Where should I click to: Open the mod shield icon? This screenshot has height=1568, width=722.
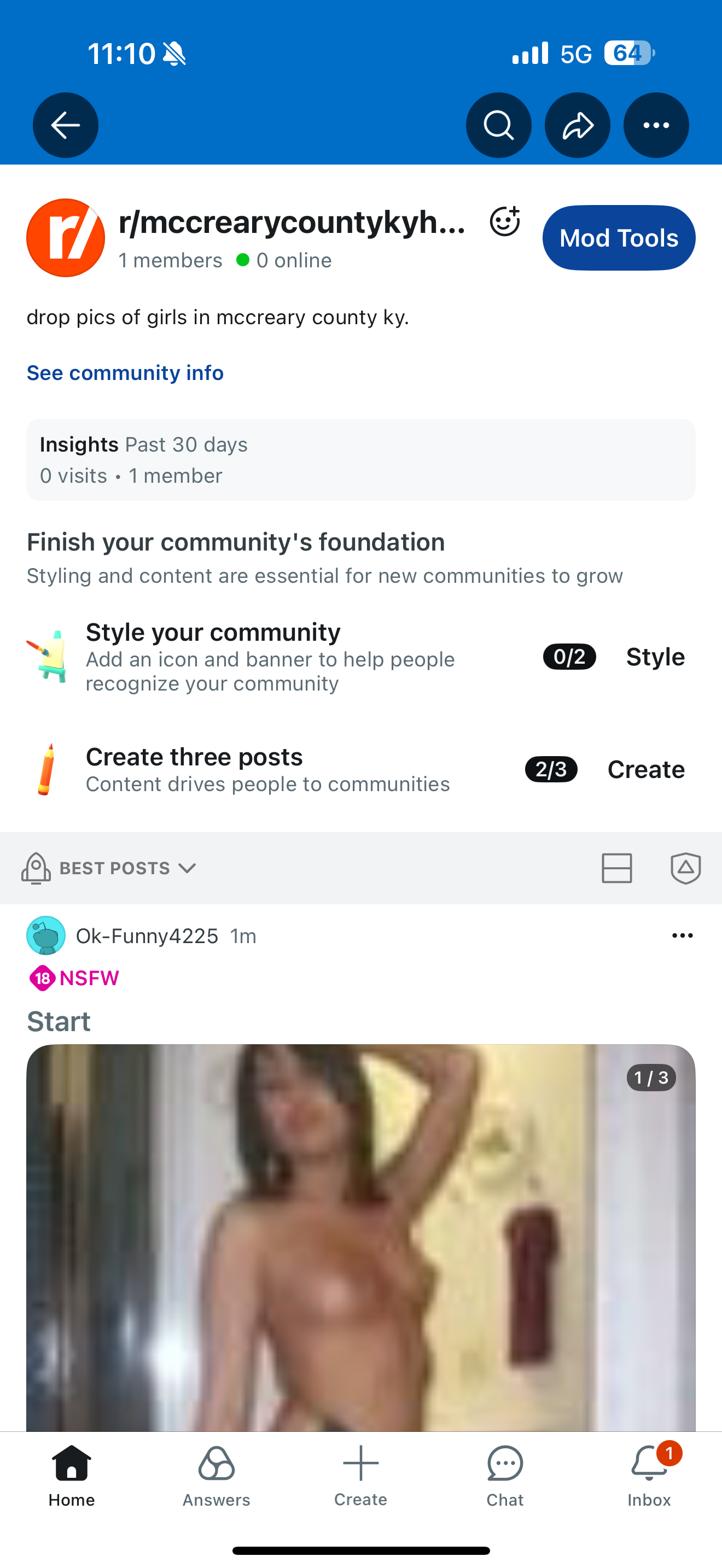point(685,868)
